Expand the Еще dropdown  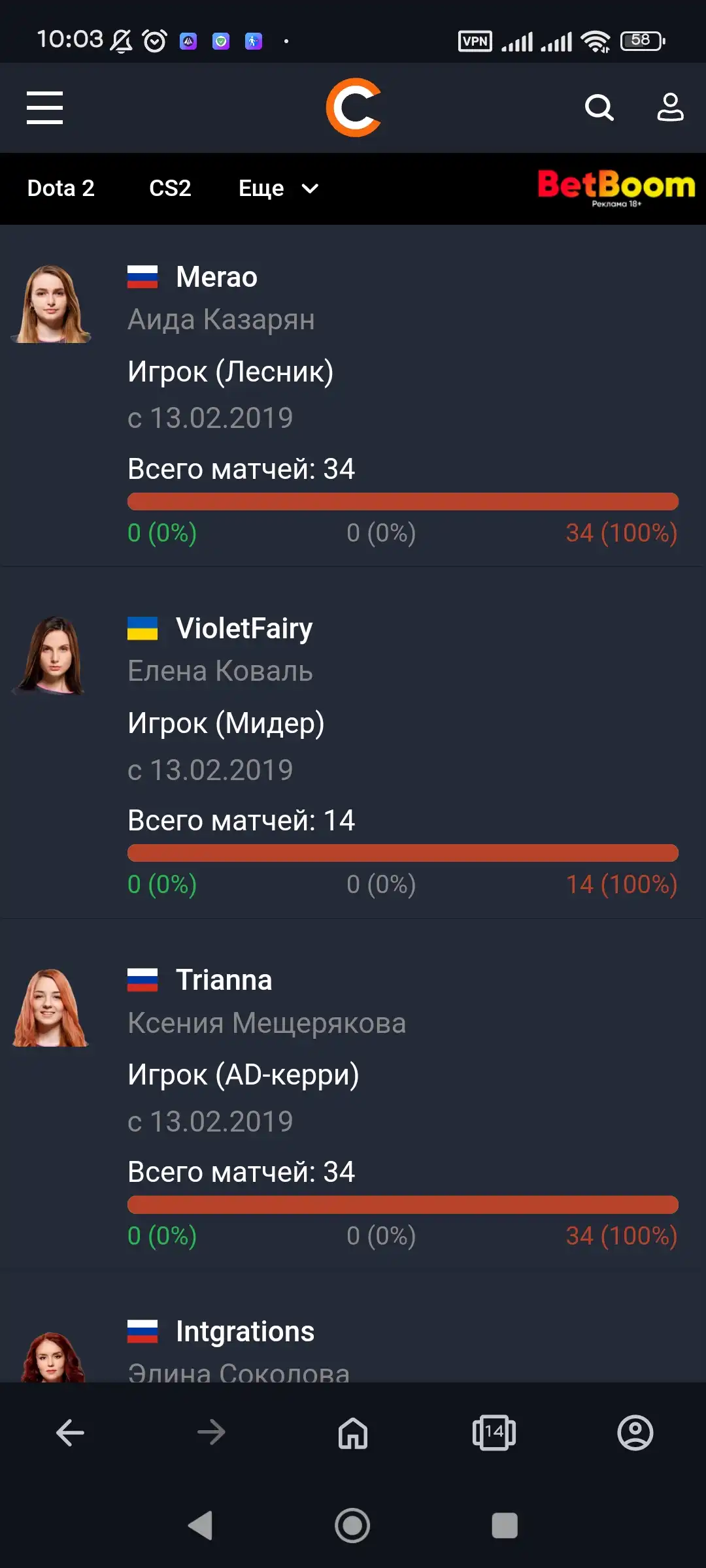(278, 188)
